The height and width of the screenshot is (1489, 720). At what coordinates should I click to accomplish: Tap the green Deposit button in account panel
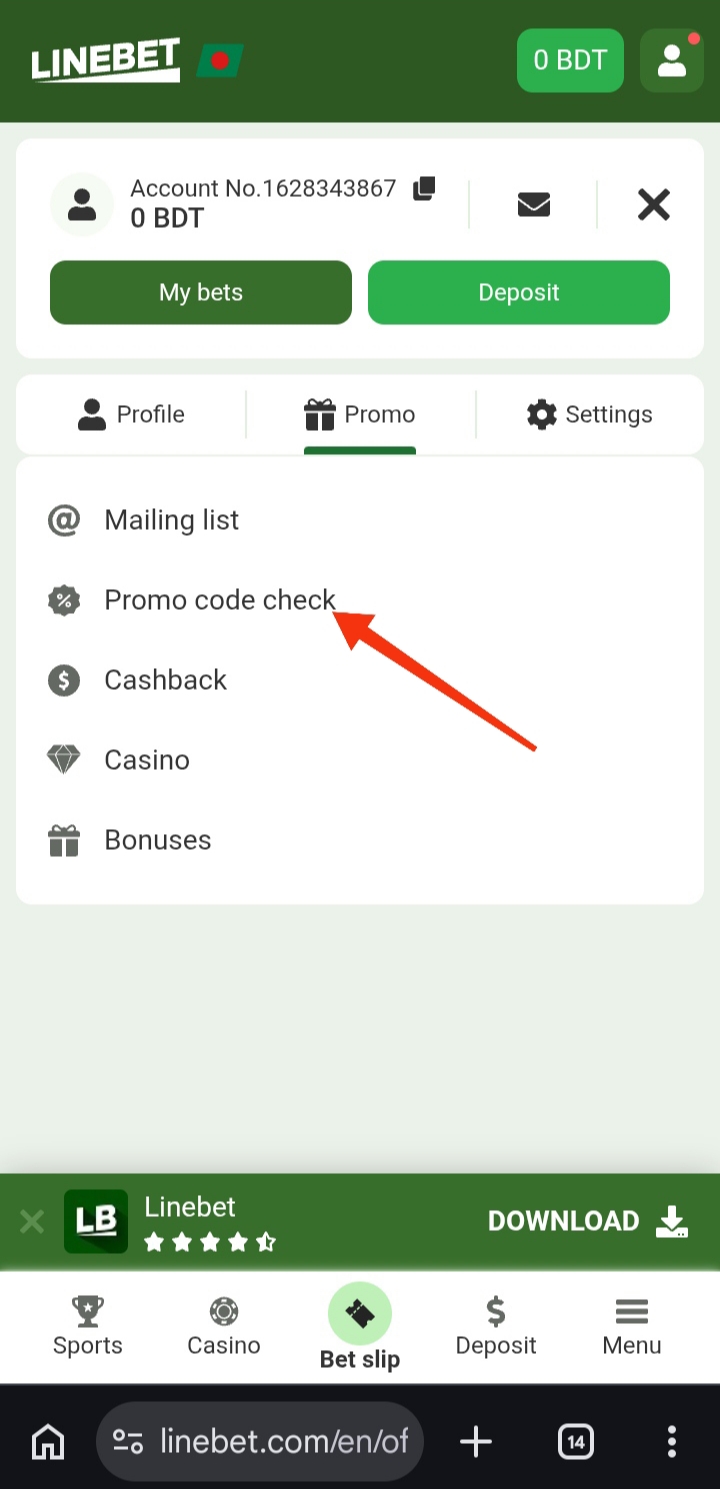coord(518,292)
